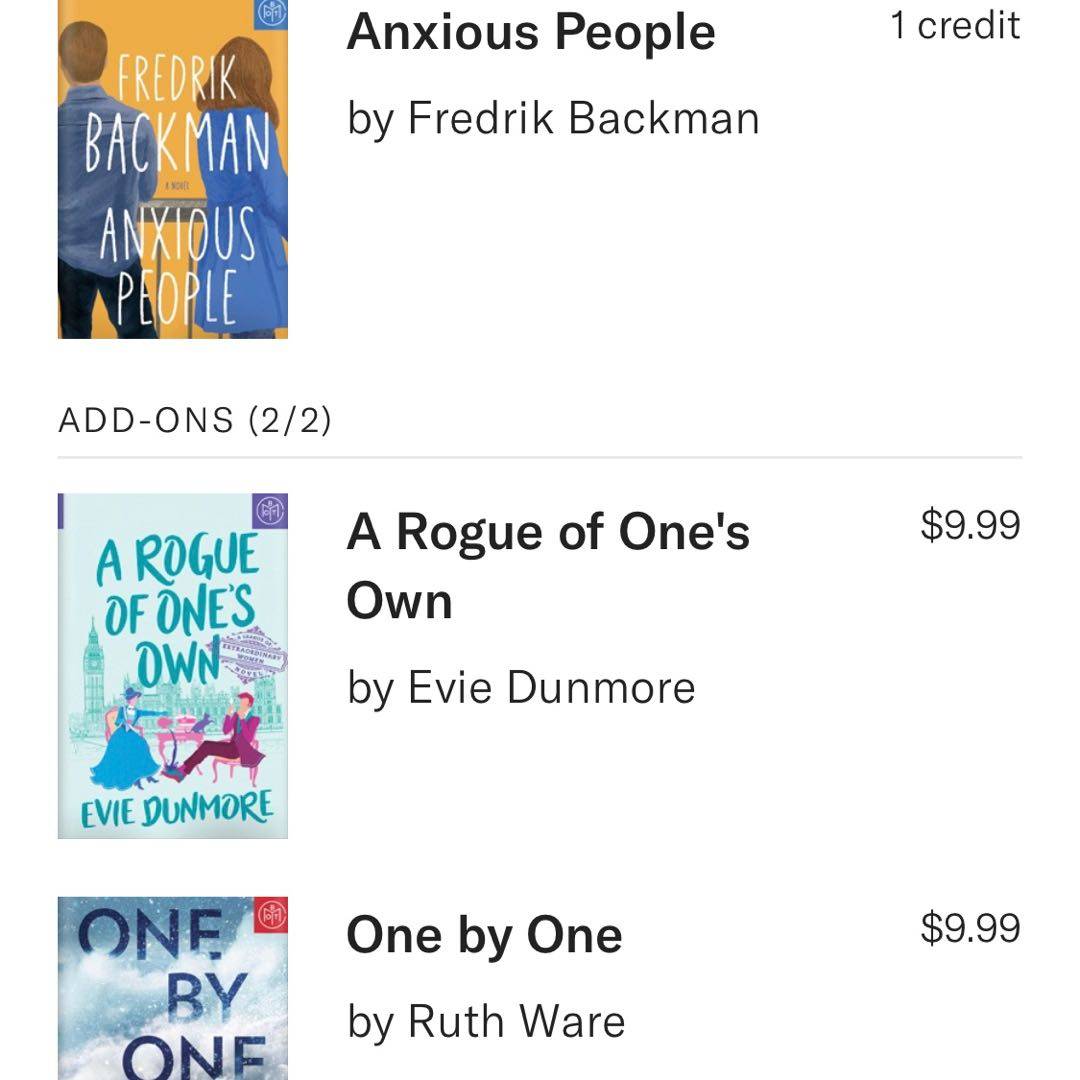Open A Rogue of One's Own cover

click(x=173, y=665)
